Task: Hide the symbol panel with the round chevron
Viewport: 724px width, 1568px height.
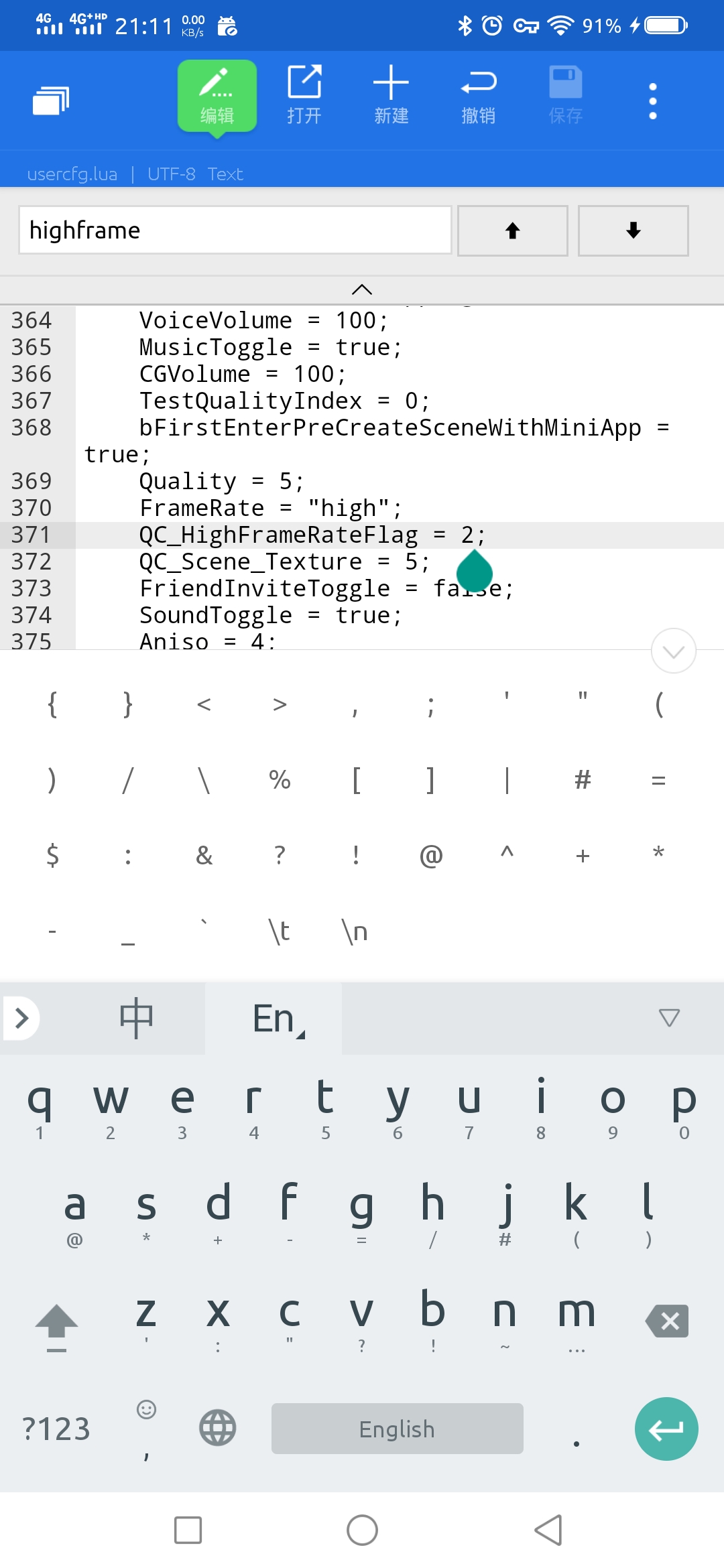Action: [x=674, y=651]
